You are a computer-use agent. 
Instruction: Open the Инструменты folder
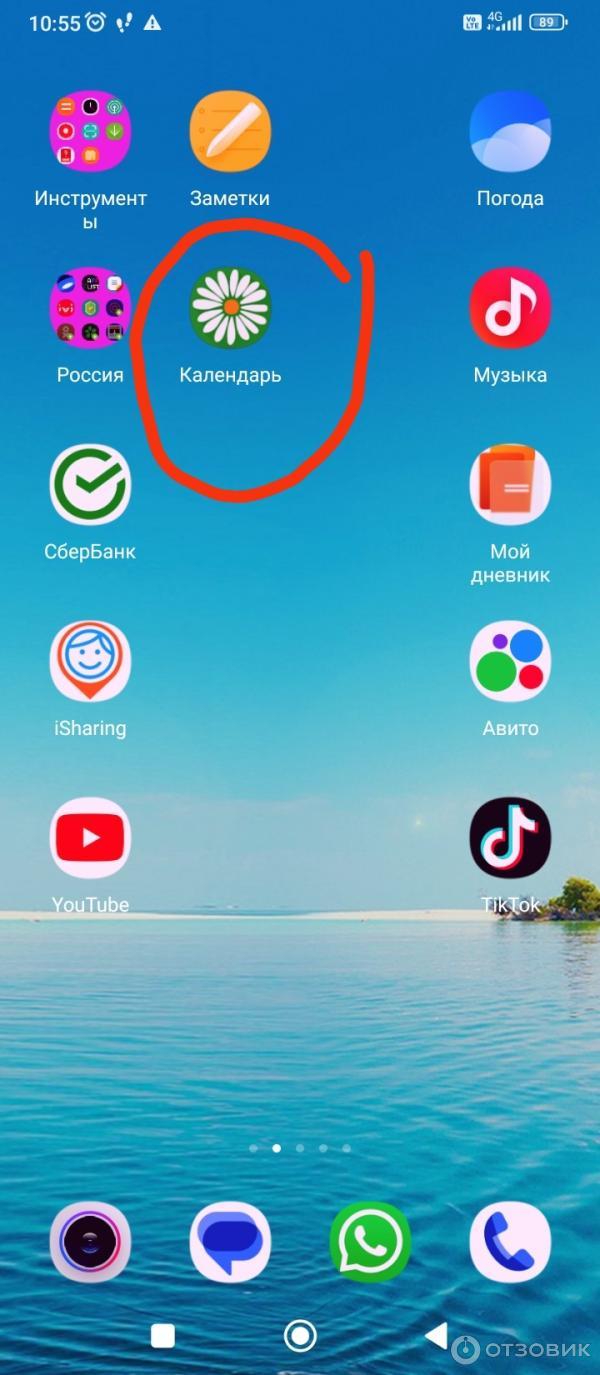point(90,131)
